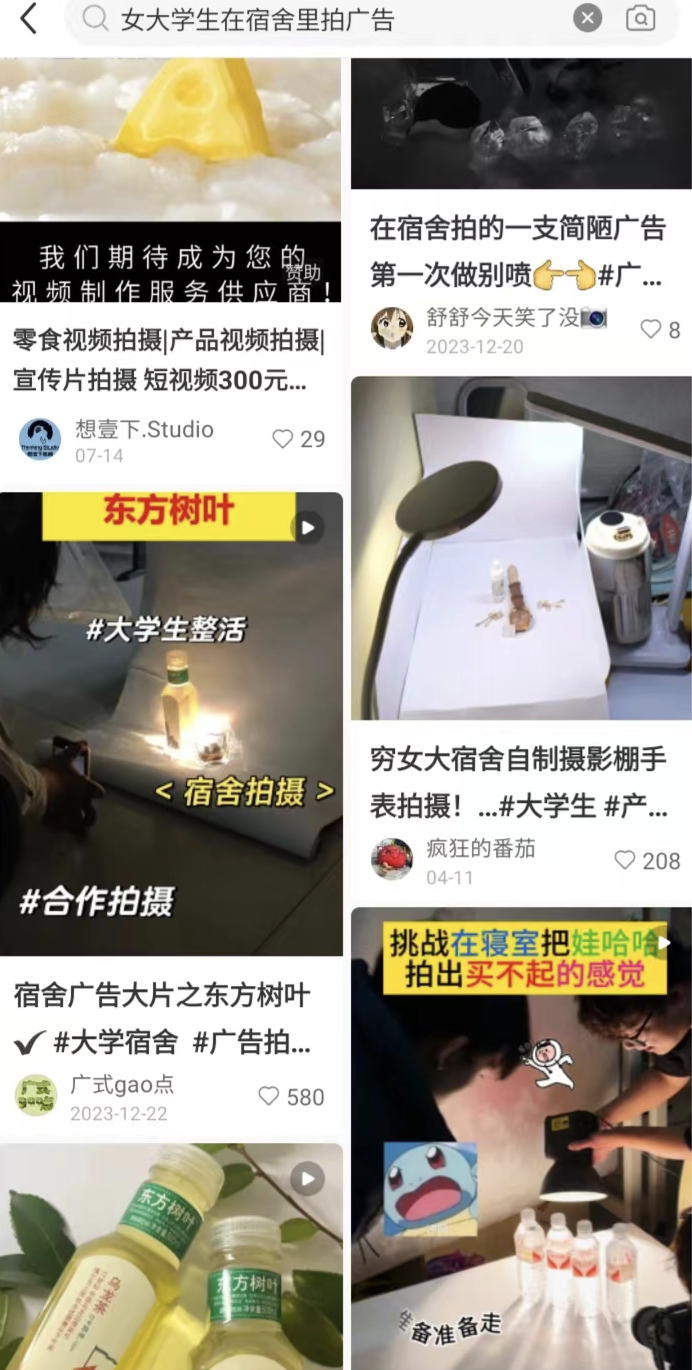Go back using the top-left arrow

click(x=28, y=18)
